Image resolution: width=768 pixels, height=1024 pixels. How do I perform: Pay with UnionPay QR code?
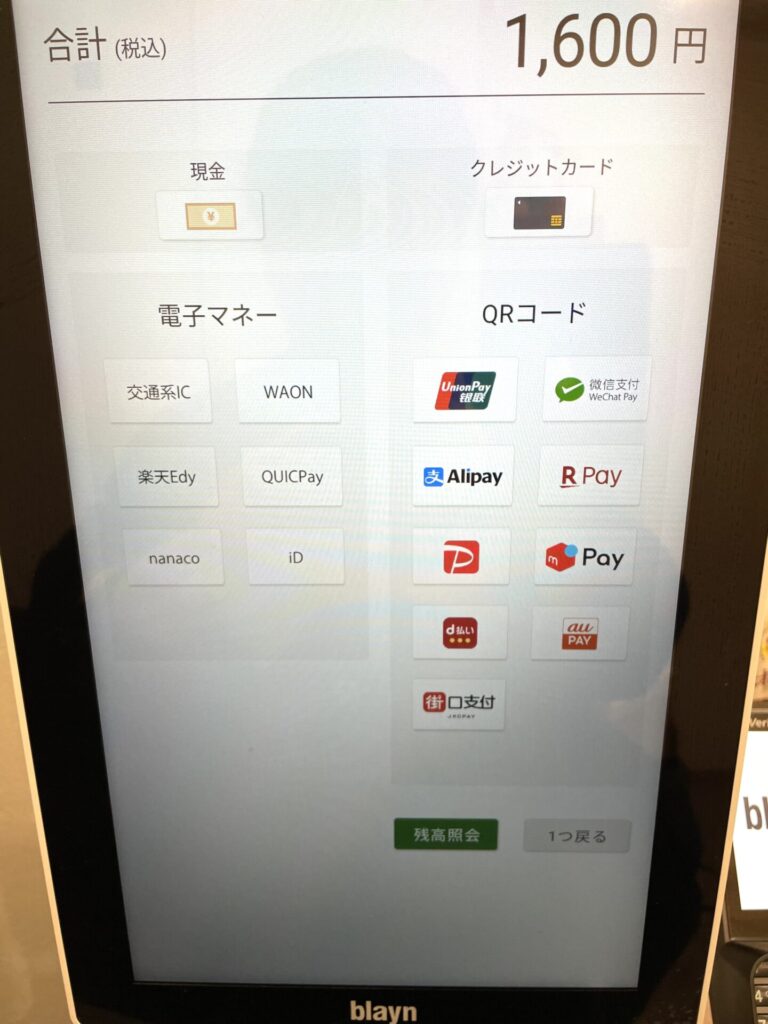465,390
